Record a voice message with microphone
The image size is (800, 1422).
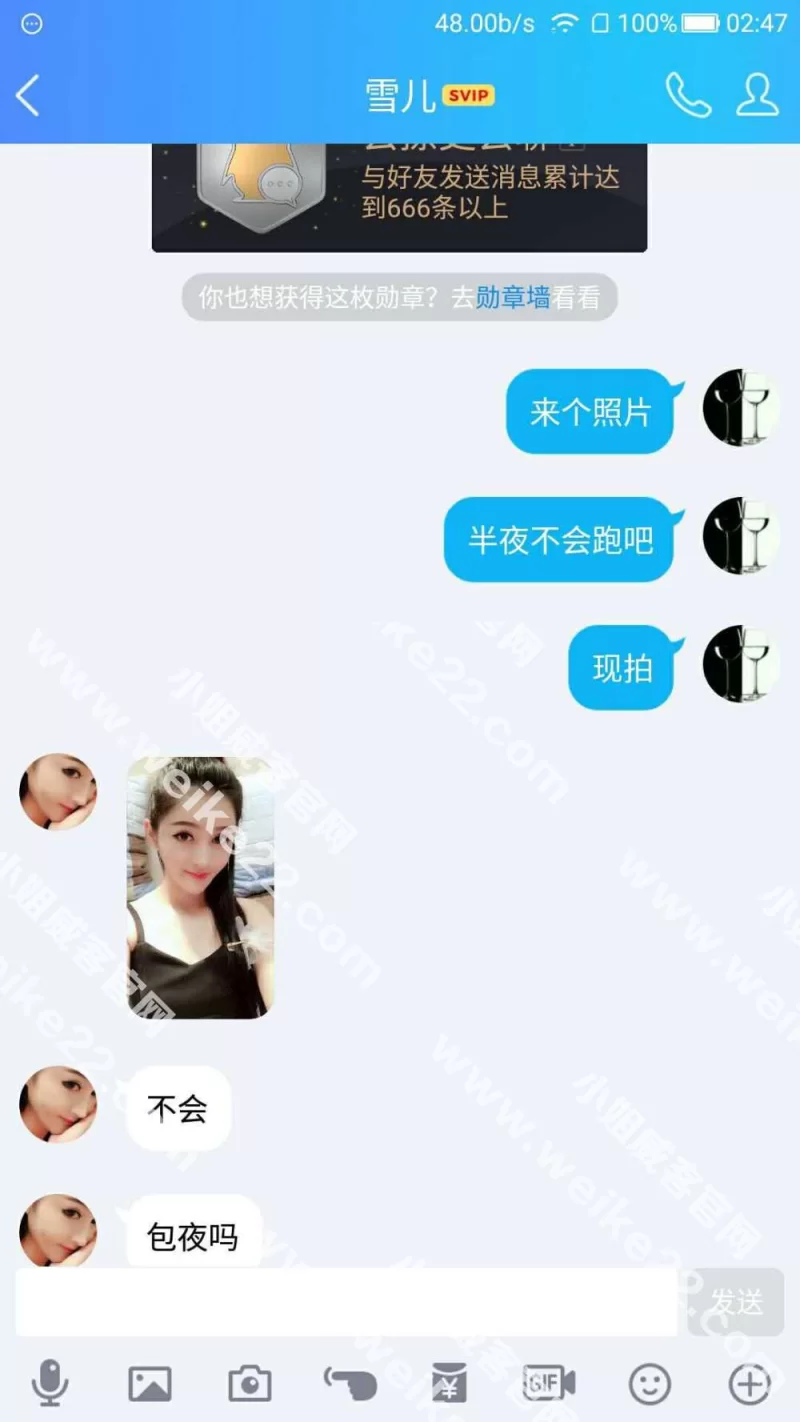49,1384
